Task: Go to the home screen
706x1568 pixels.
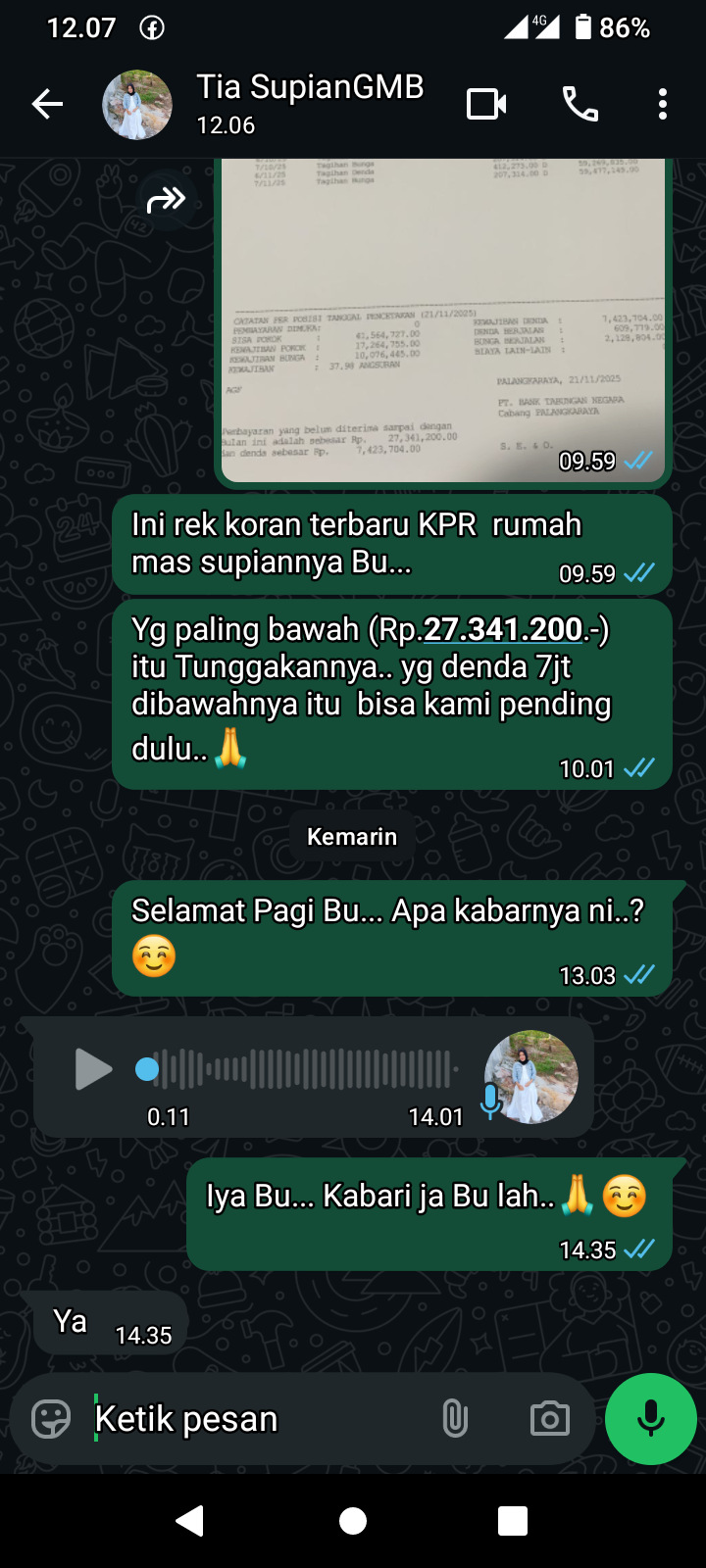Action: point(353,1521)
